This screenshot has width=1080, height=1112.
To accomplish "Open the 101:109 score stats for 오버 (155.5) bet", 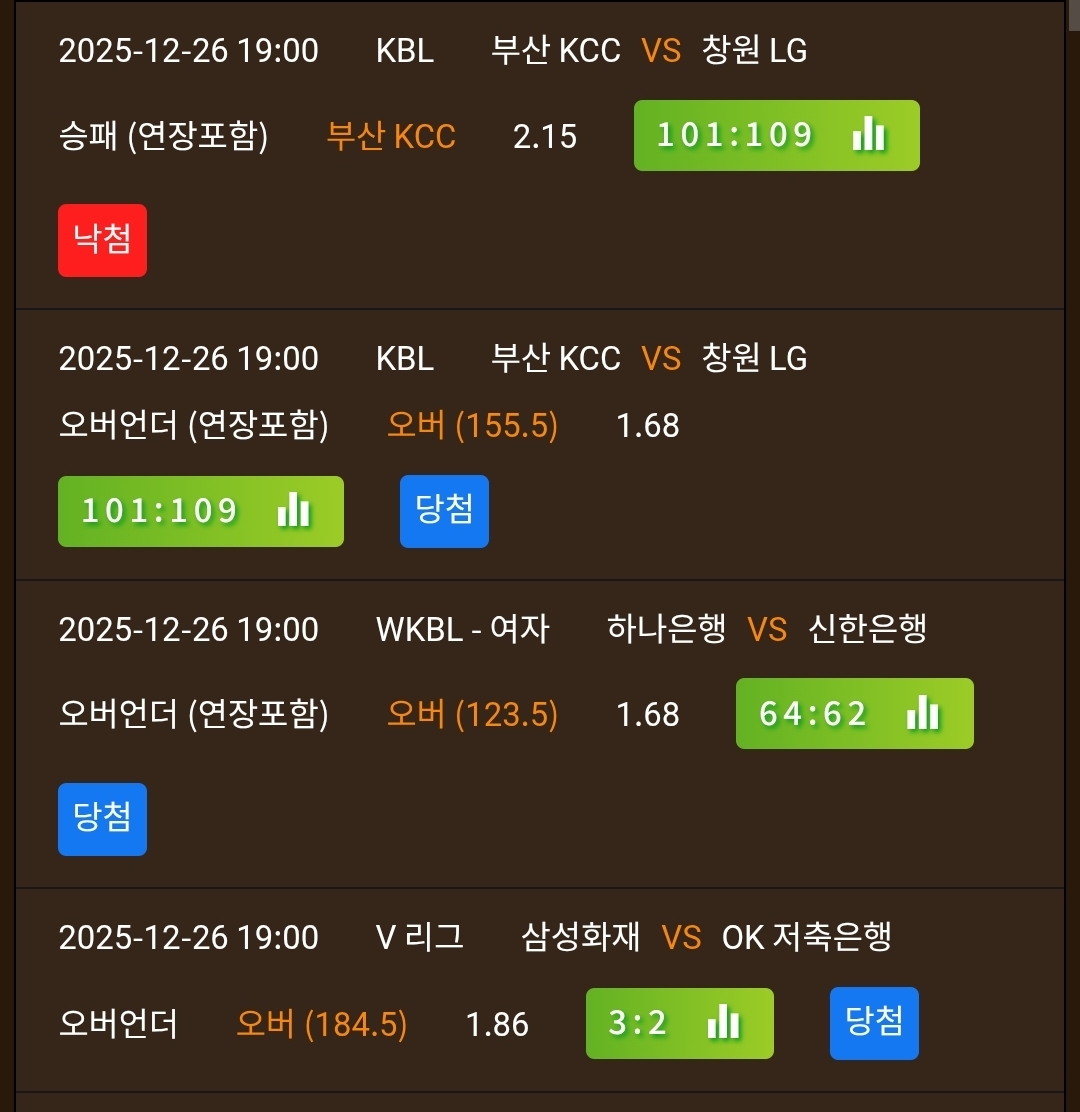I will point(200,511).
